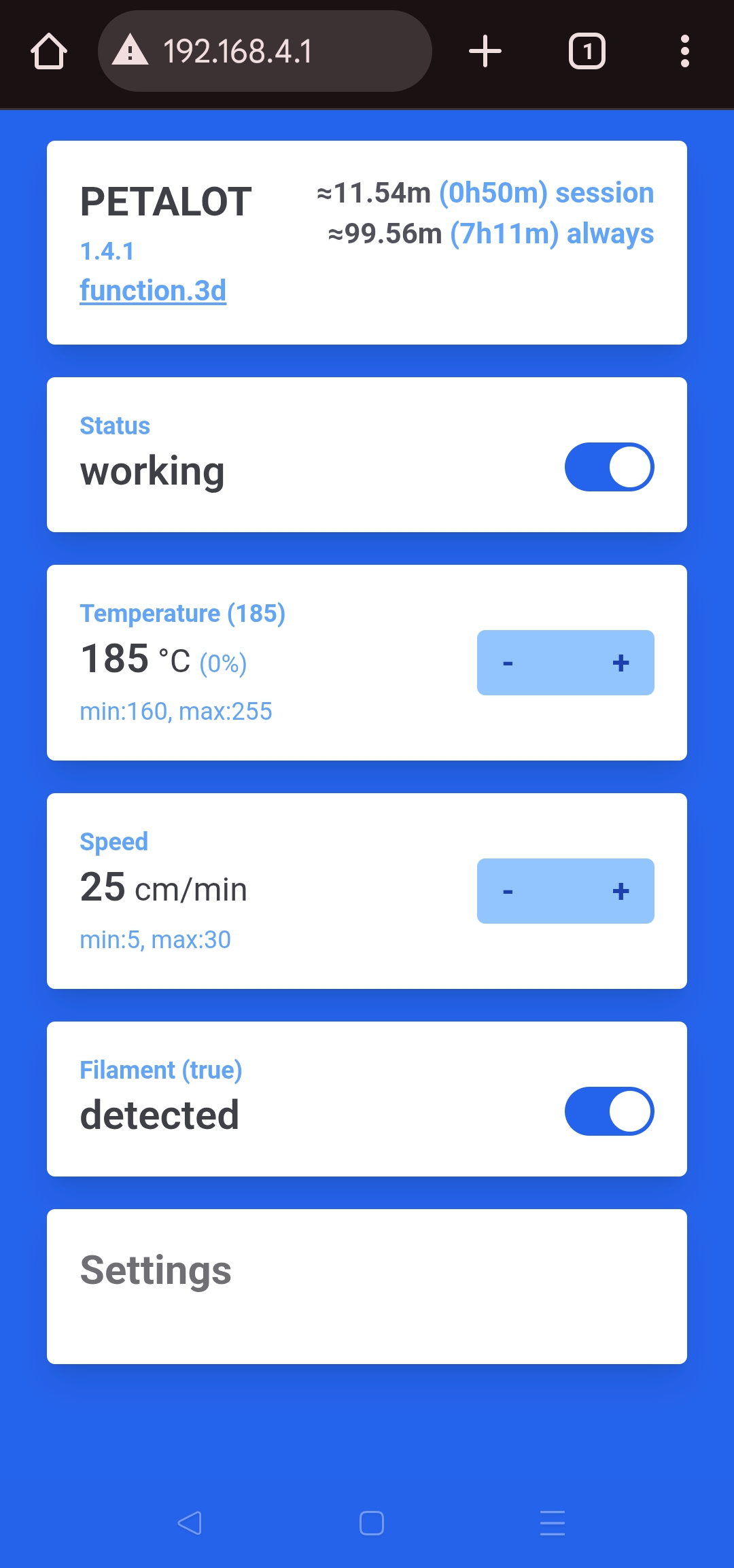Open the browser overflow menu

(684, 52)
